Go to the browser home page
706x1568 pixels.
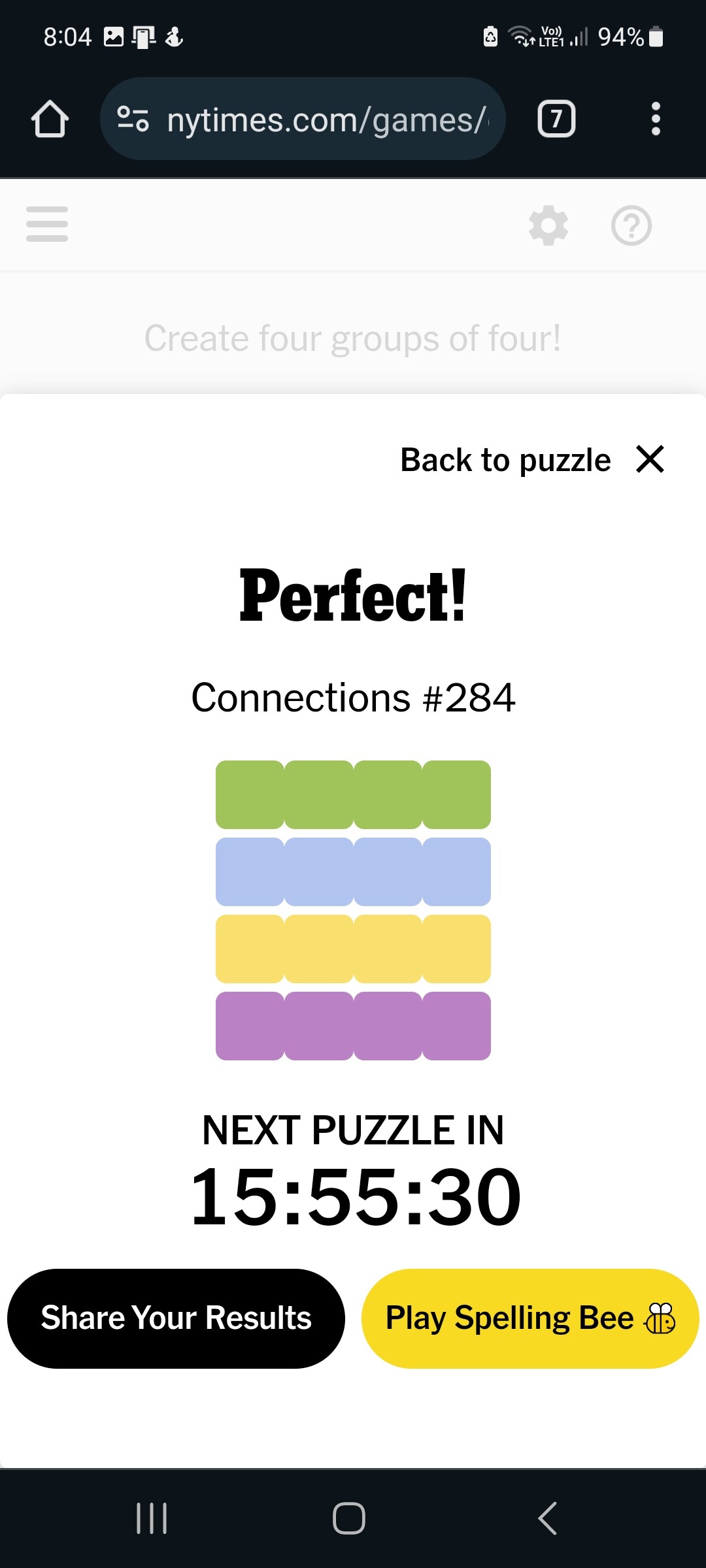click(x=50, y=119)
